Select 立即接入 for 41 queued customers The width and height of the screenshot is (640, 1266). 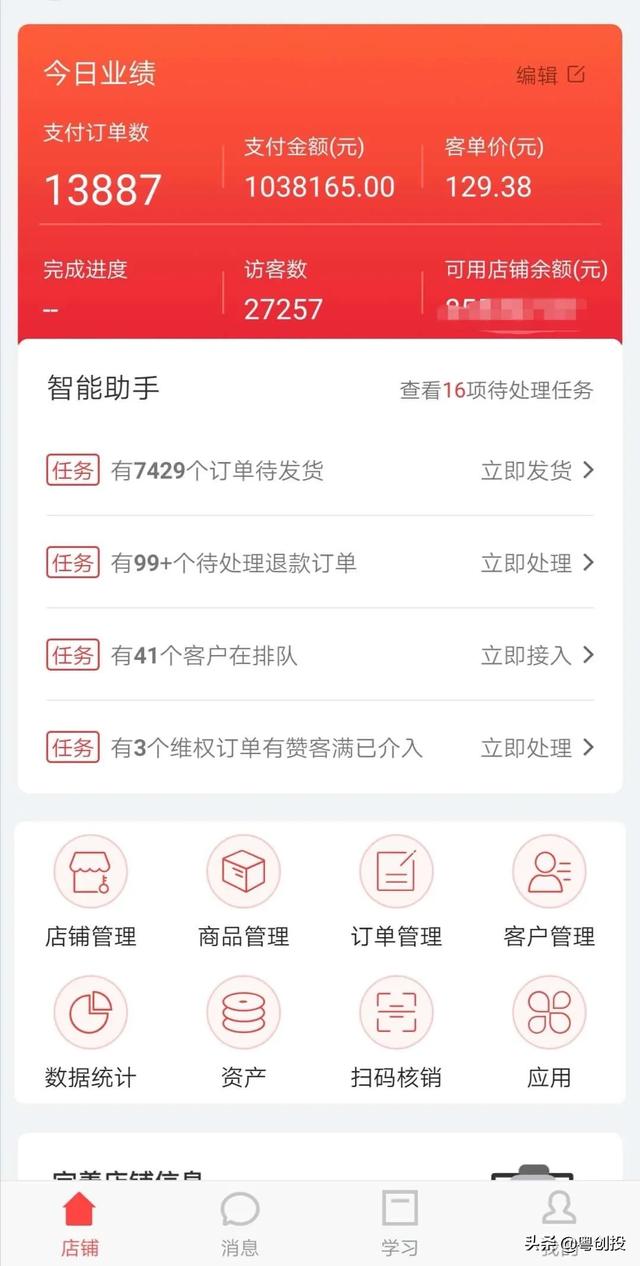point(537,656)
